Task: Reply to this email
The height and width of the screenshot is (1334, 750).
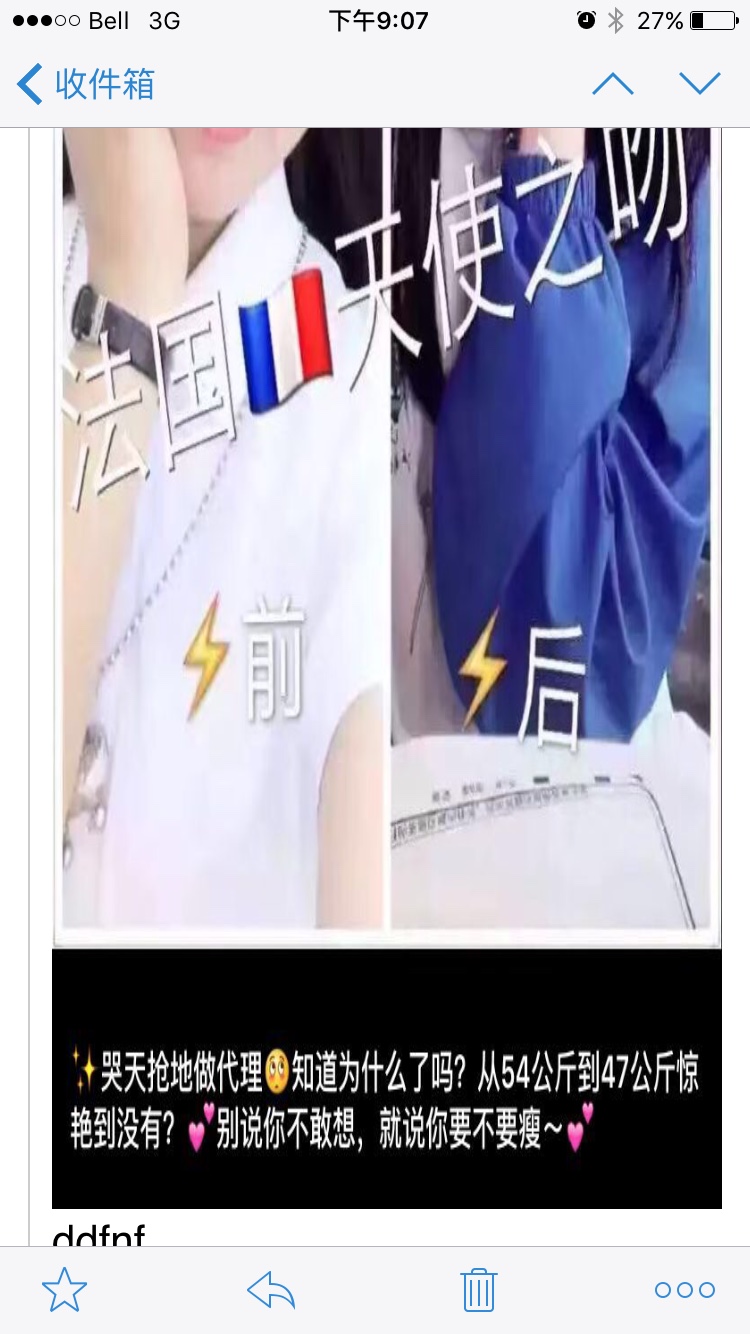Action: click(x=271, y=1290)
